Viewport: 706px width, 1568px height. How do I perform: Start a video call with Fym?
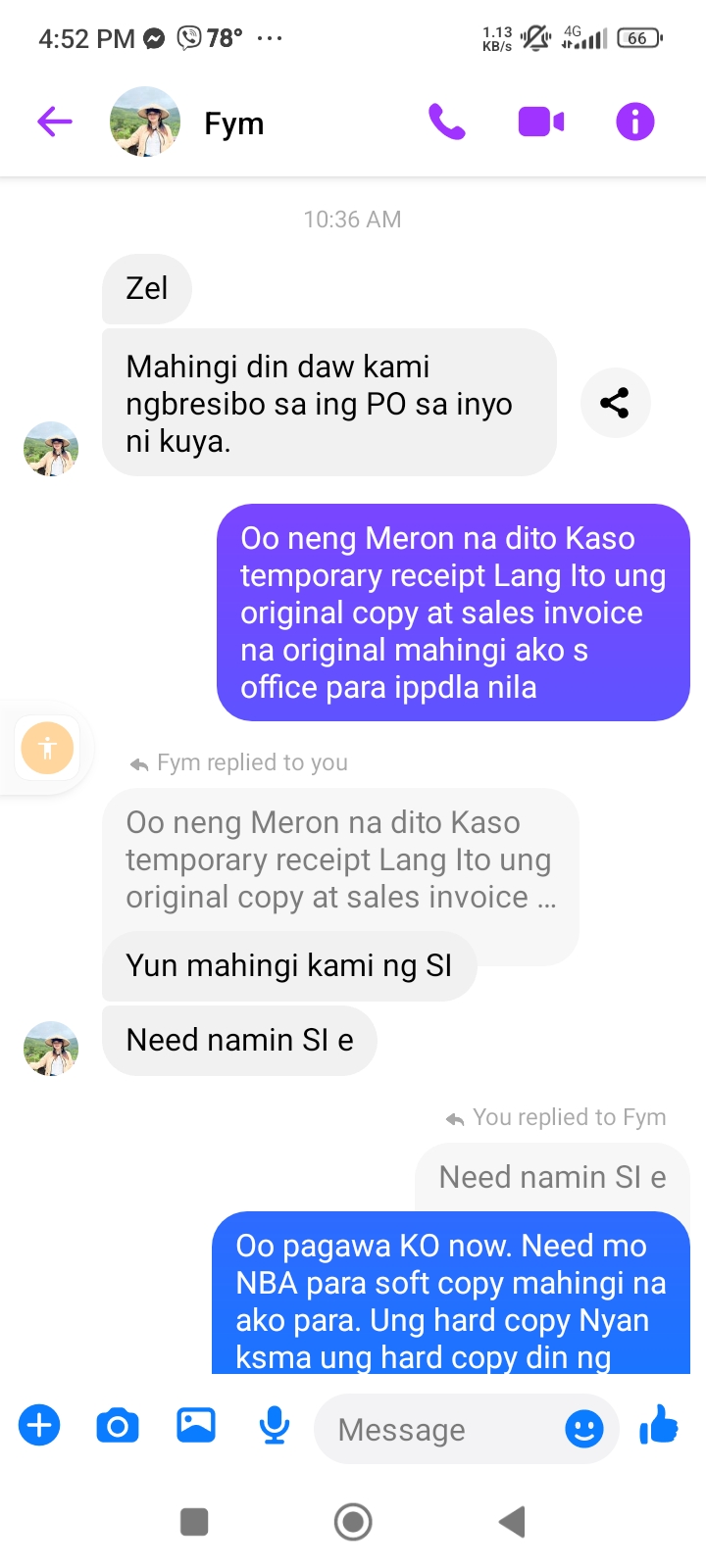(540, 122)
